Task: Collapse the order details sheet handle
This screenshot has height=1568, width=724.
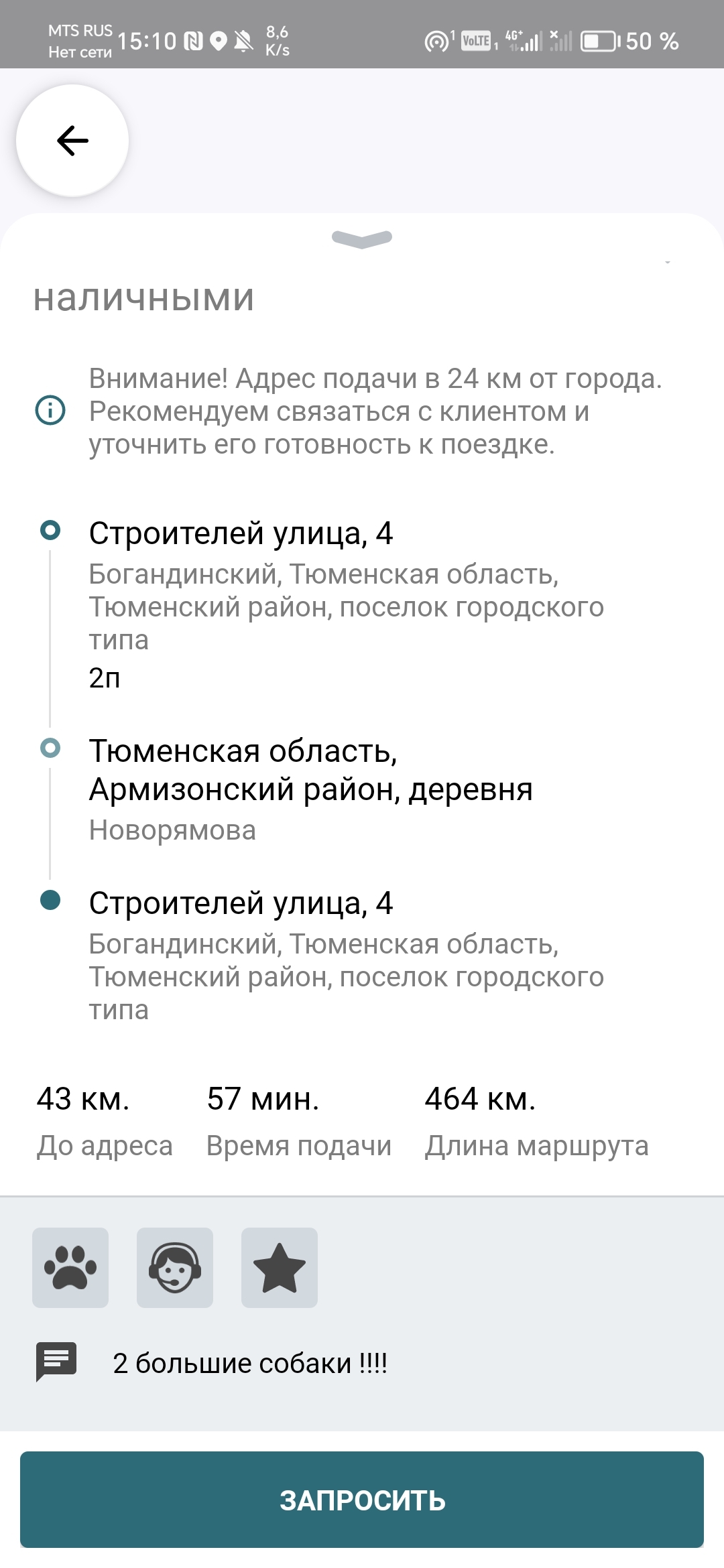Action: [362, 239]
